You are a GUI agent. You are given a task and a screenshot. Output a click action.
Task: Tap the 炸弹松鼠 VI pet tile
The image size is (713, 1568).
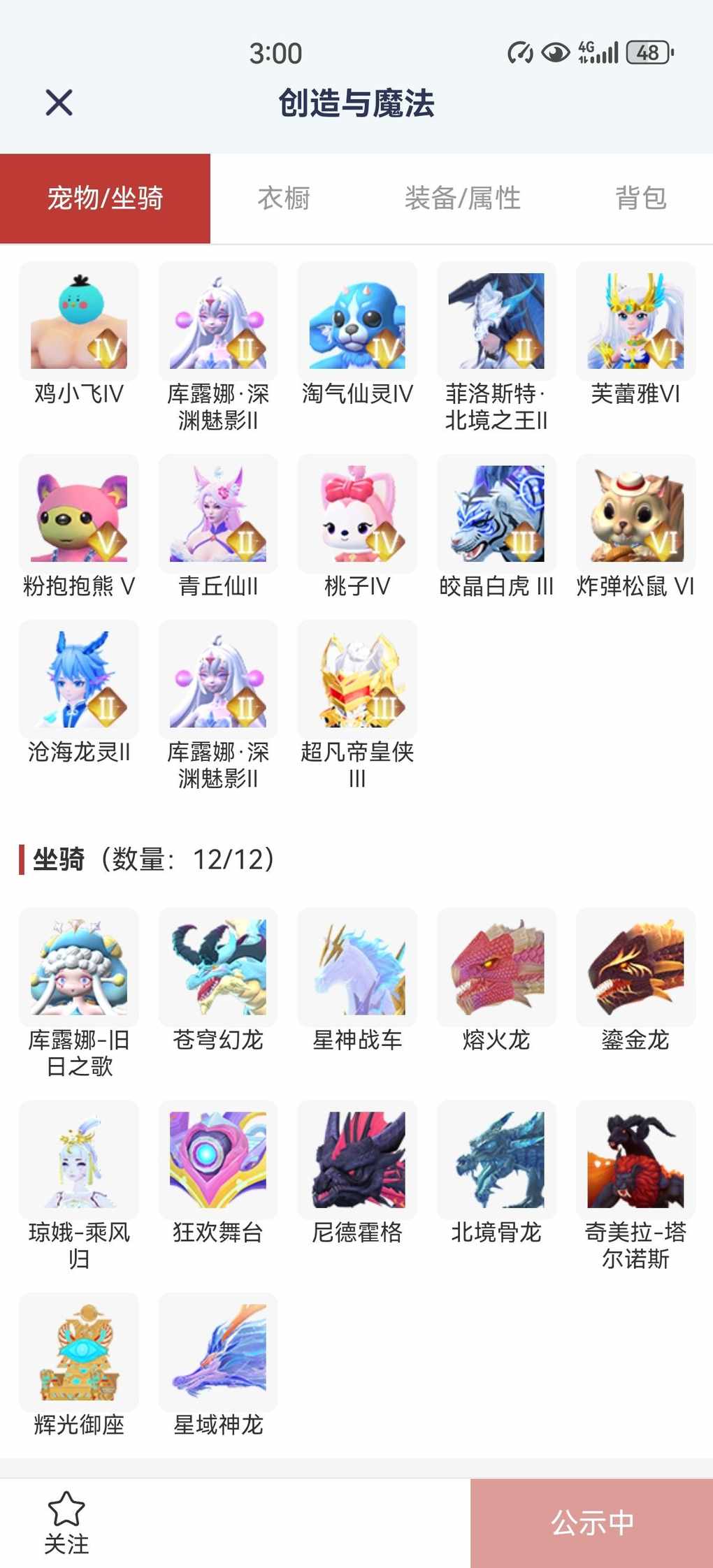pyautogui.click(x=635, y=514)
